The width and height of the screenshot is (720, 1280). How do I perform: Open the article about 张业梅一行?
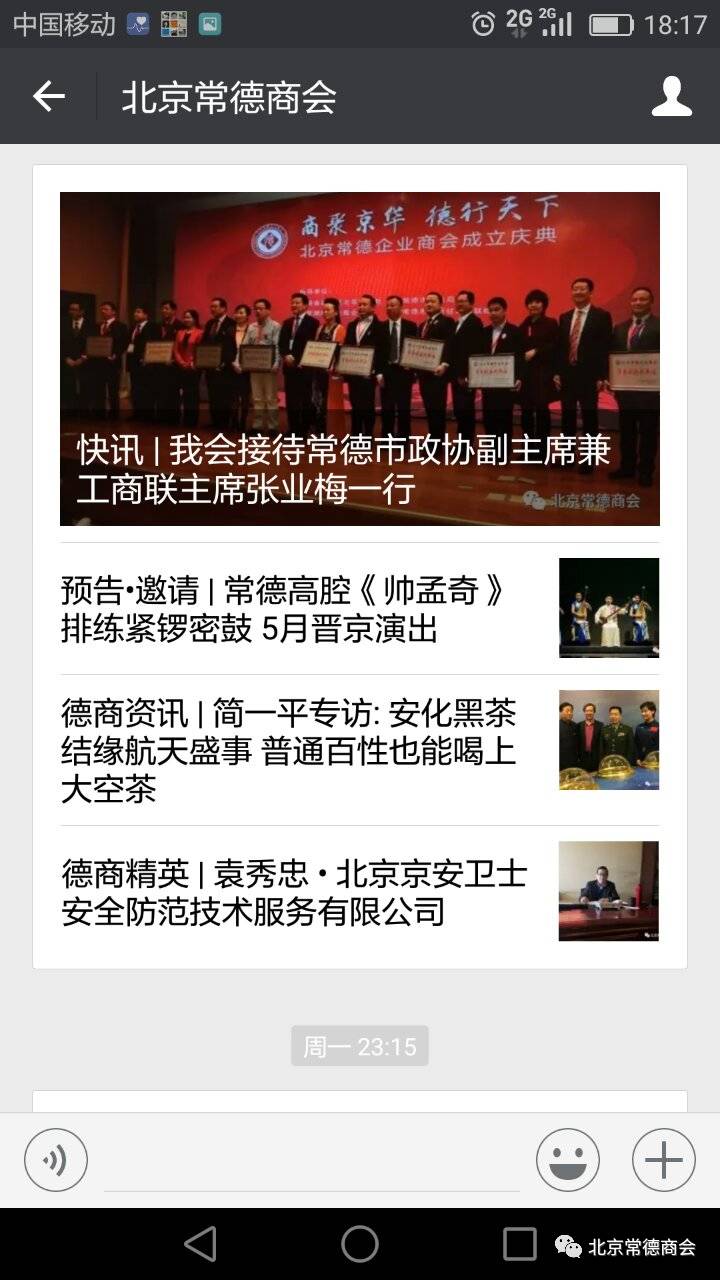click(x=360, y=358)
